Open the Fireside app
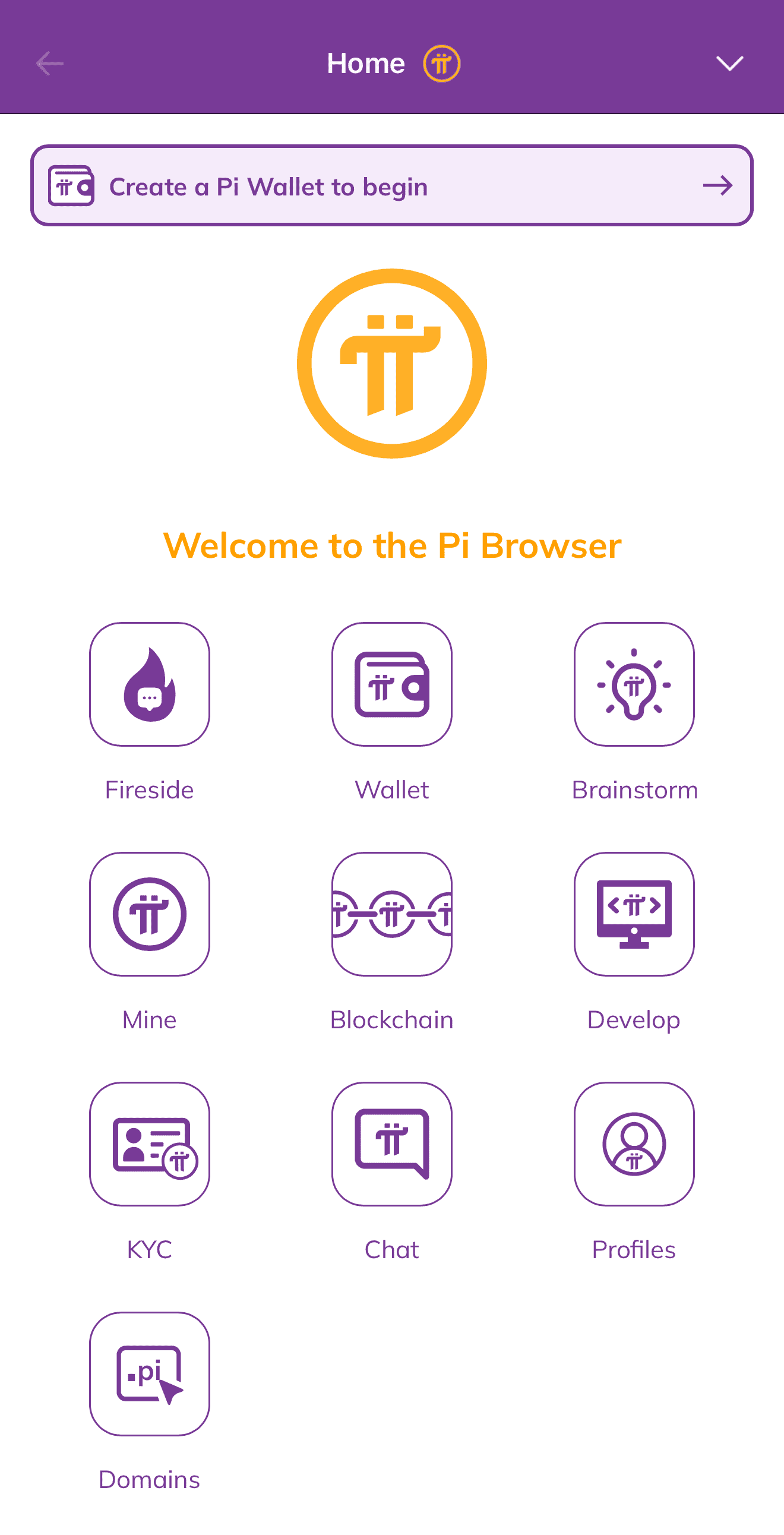The height and width of the screenshot is (1535, 784). [x=150, y=684]
